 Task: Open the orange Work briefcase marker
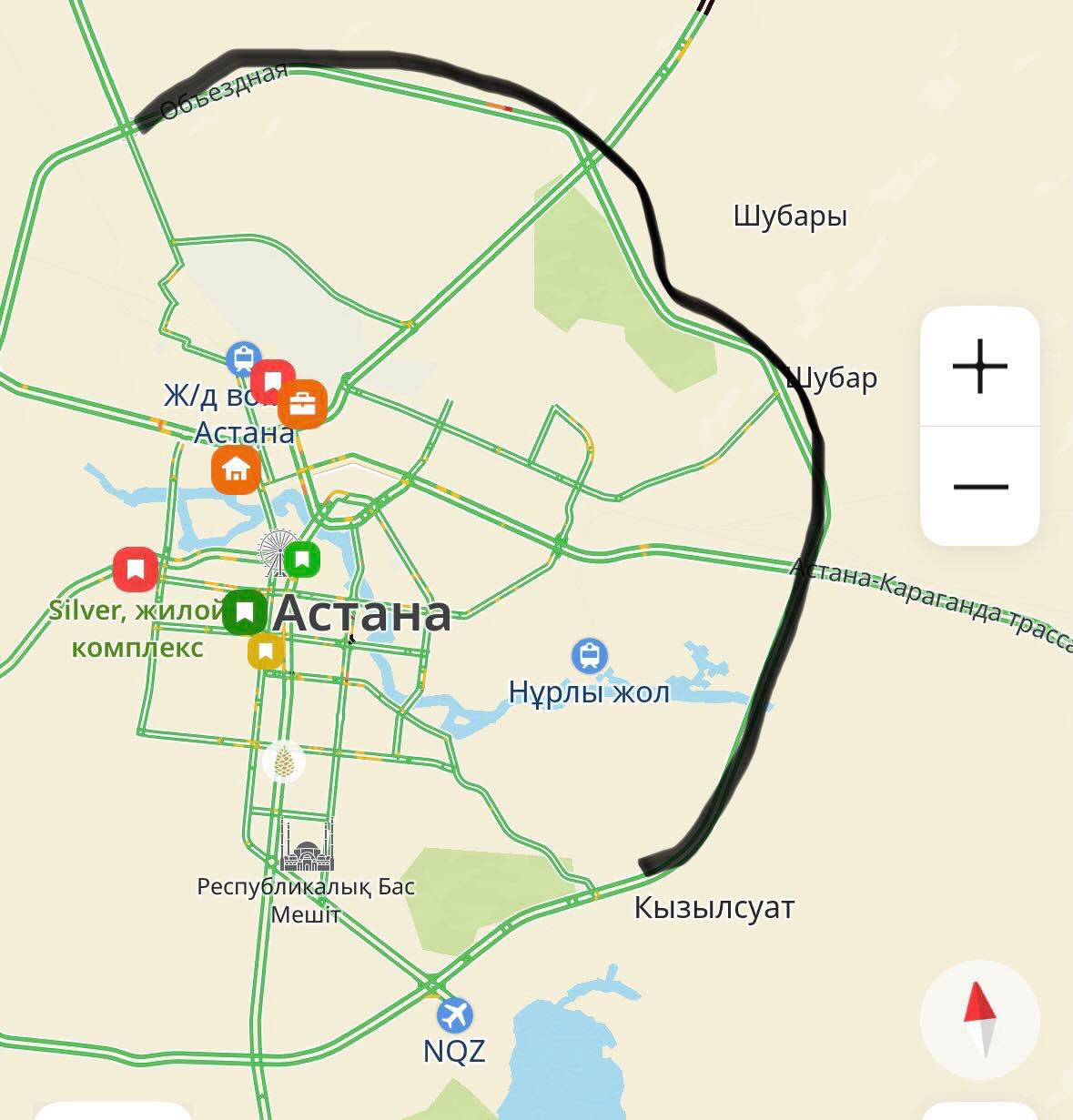coord(302,404)
